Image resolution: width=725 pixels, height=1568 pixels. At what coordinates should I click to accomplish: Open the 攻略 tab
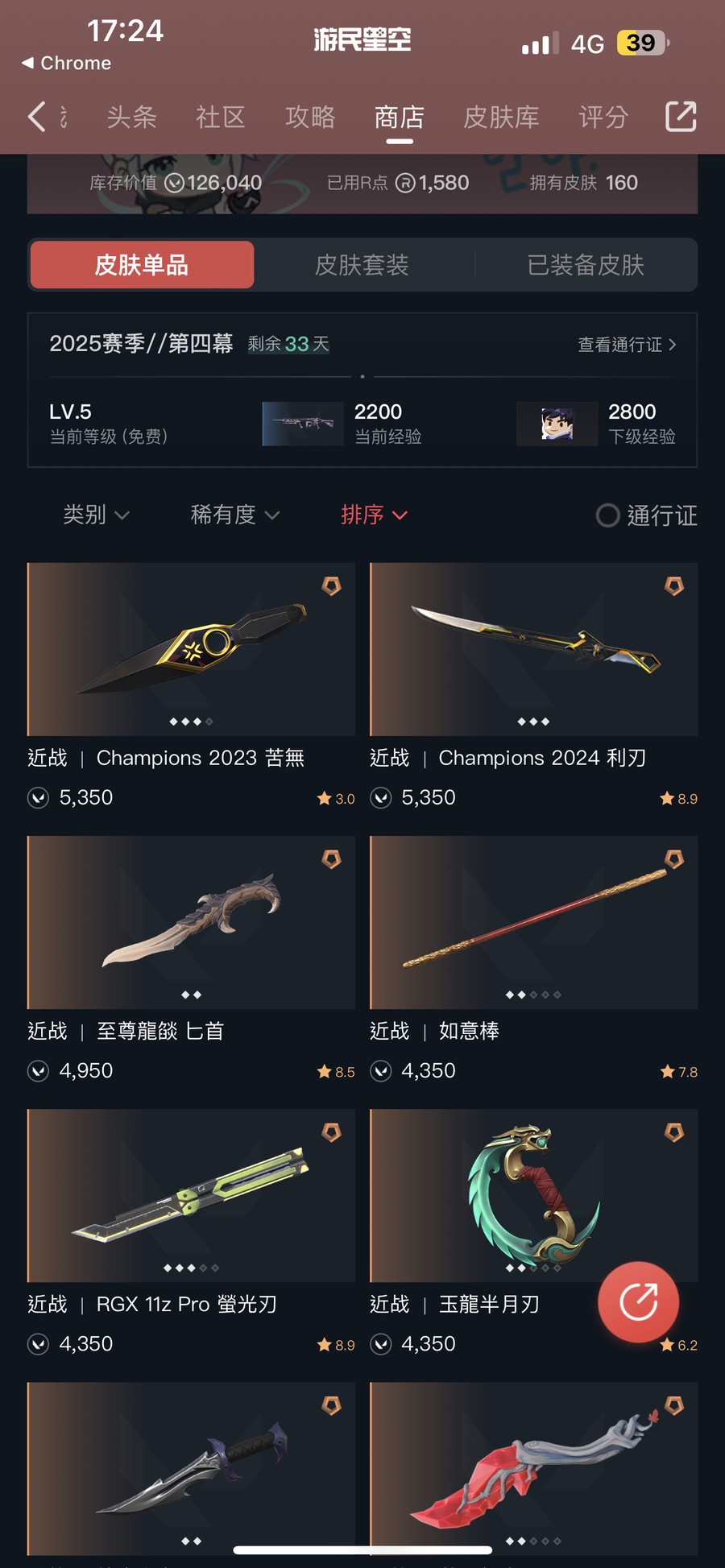click(x=310, y=118)
